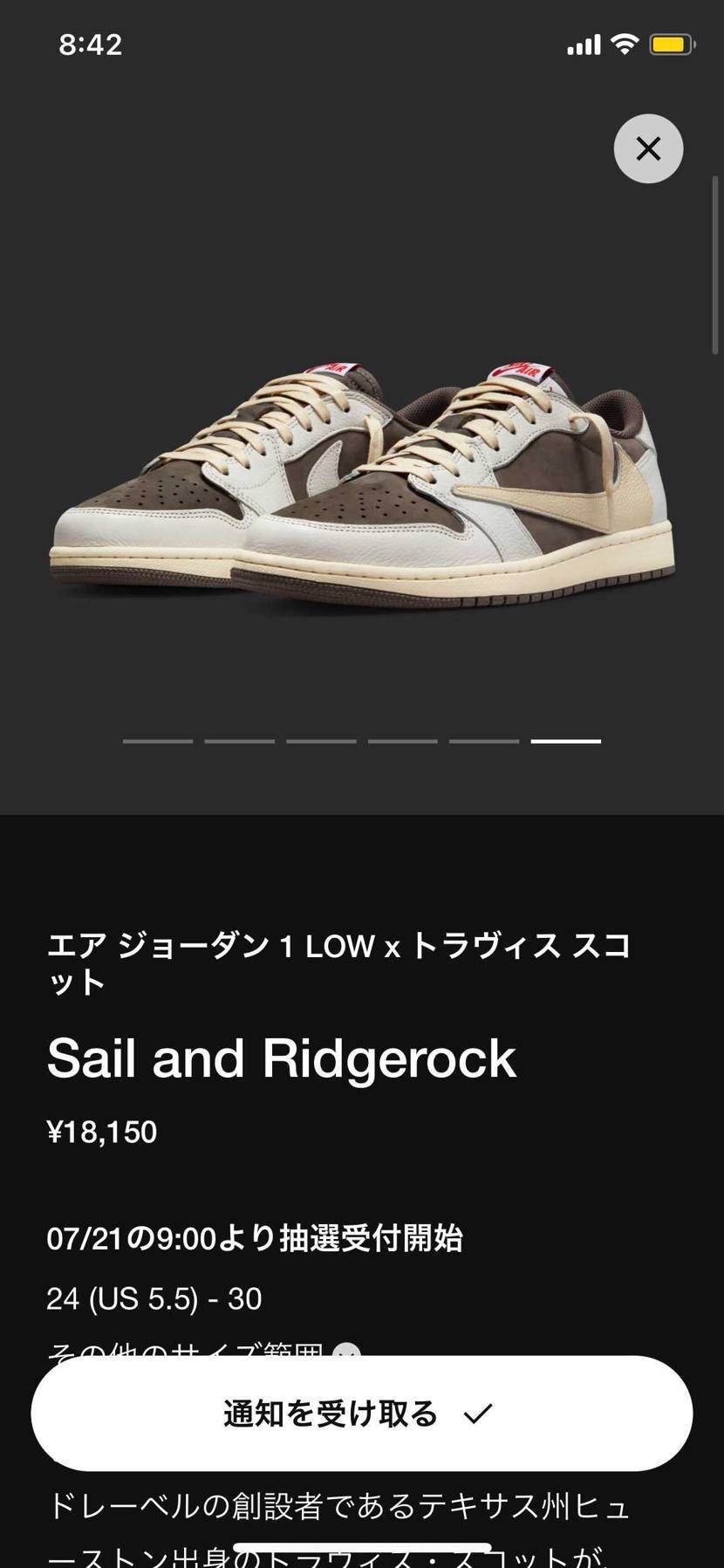Expand the その他のサイズ範囲 size range info

[x=346, y=1352]
